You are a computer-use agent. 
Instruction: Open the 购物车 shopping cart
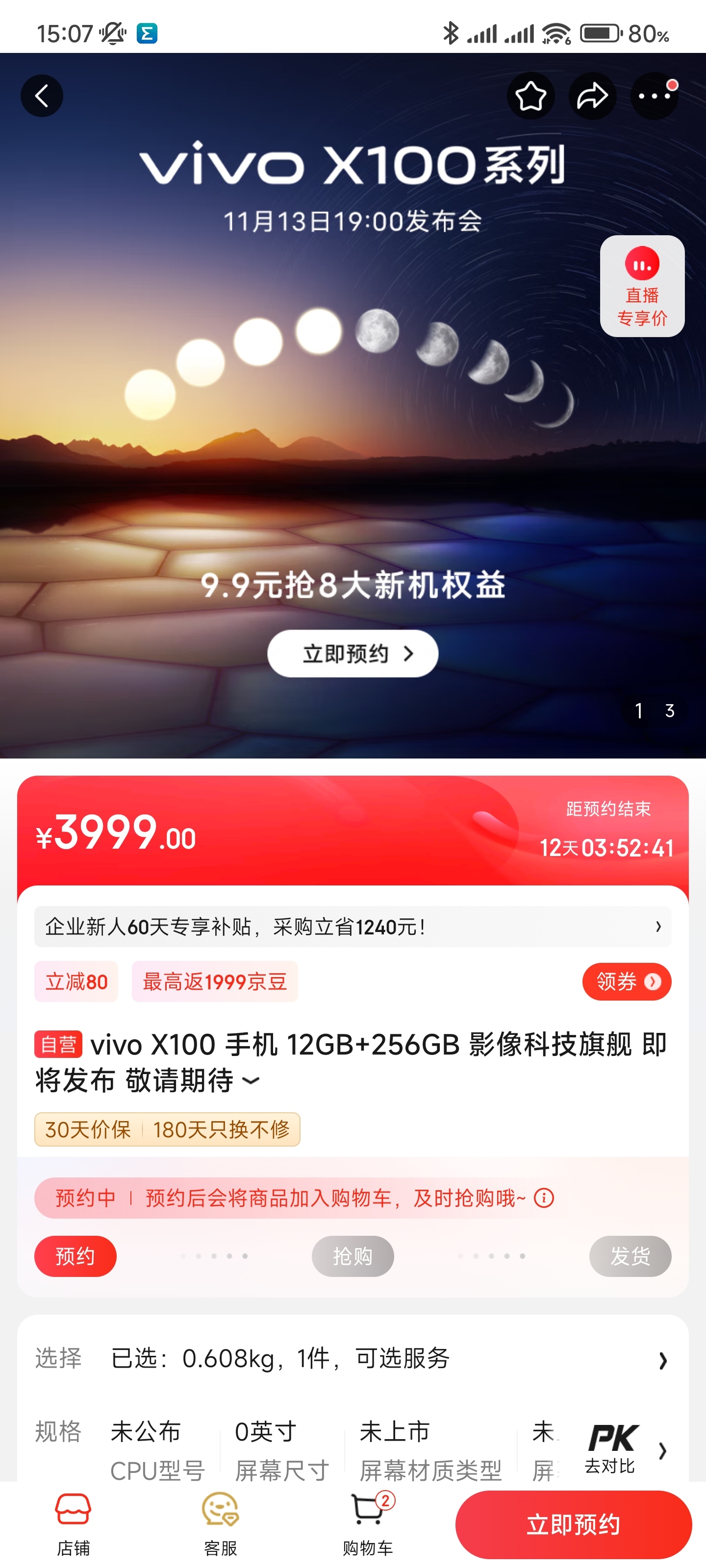click(x=367, y=1524)
